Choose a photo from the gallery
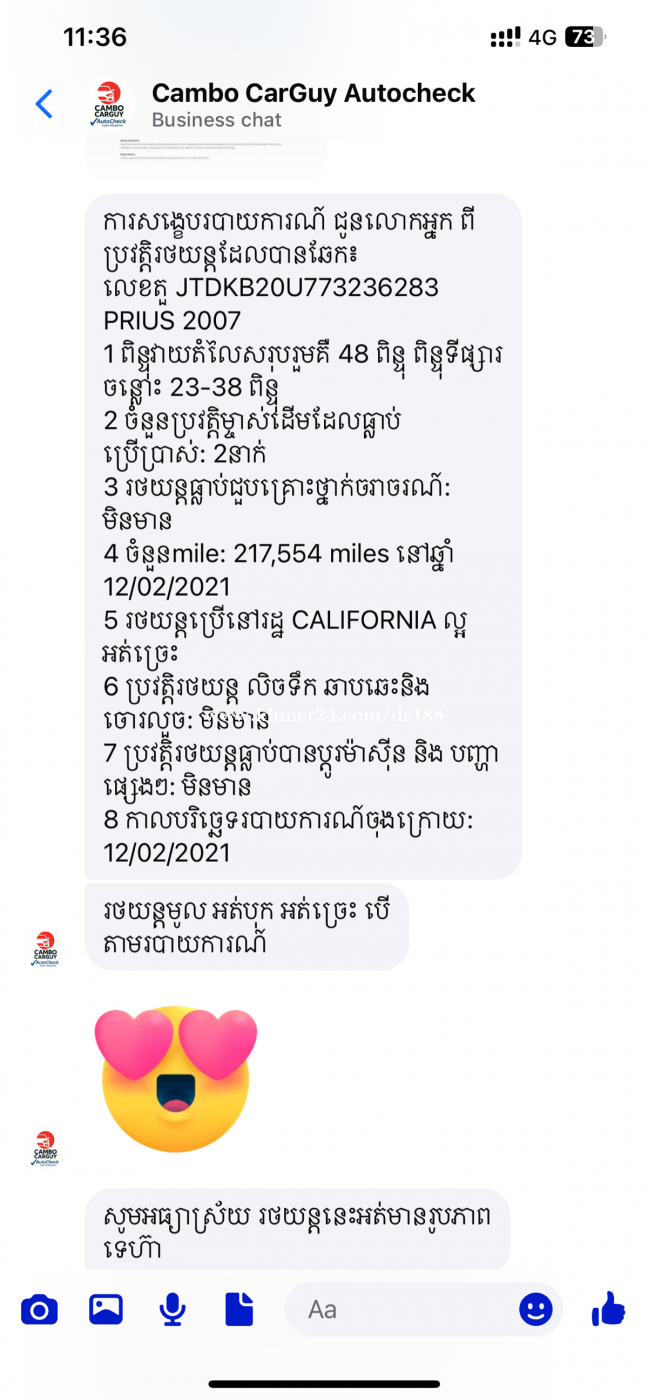Viewport: 648px width, 1400px height. pyautogui.click(x=106, y=1309)
